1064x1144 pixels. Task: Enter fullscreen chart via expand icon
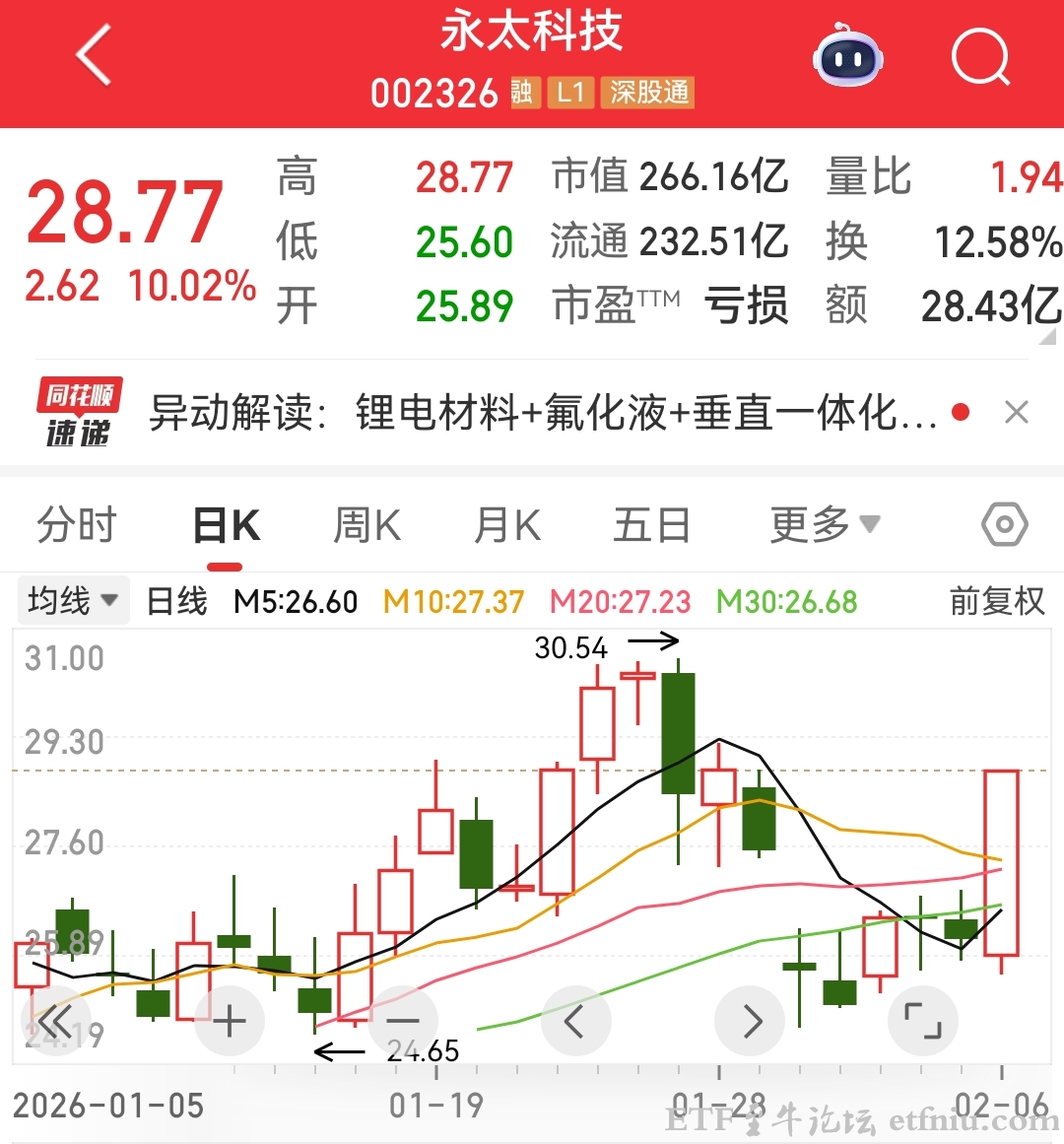923,1021
